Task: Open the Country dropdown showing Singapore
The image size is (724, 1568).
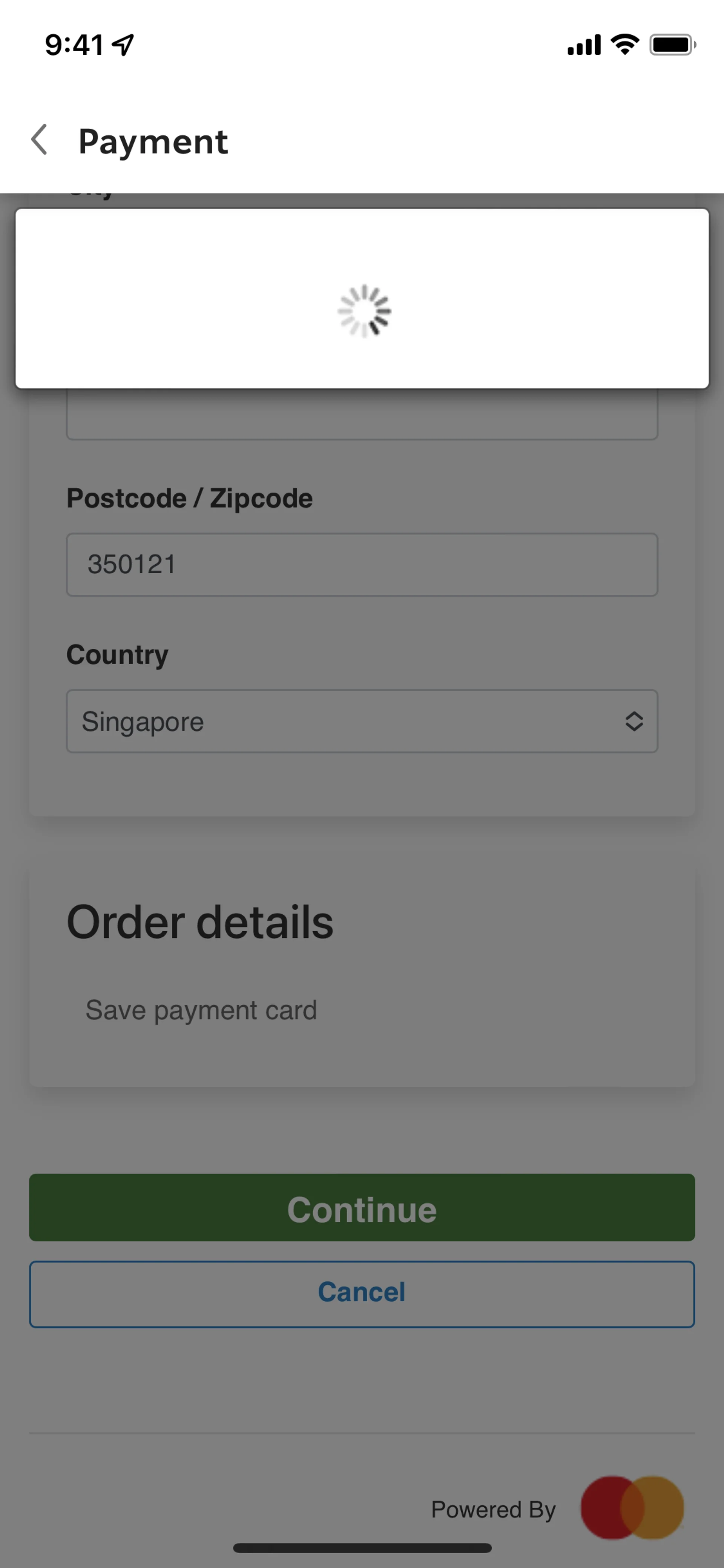Action: [361, 721]
